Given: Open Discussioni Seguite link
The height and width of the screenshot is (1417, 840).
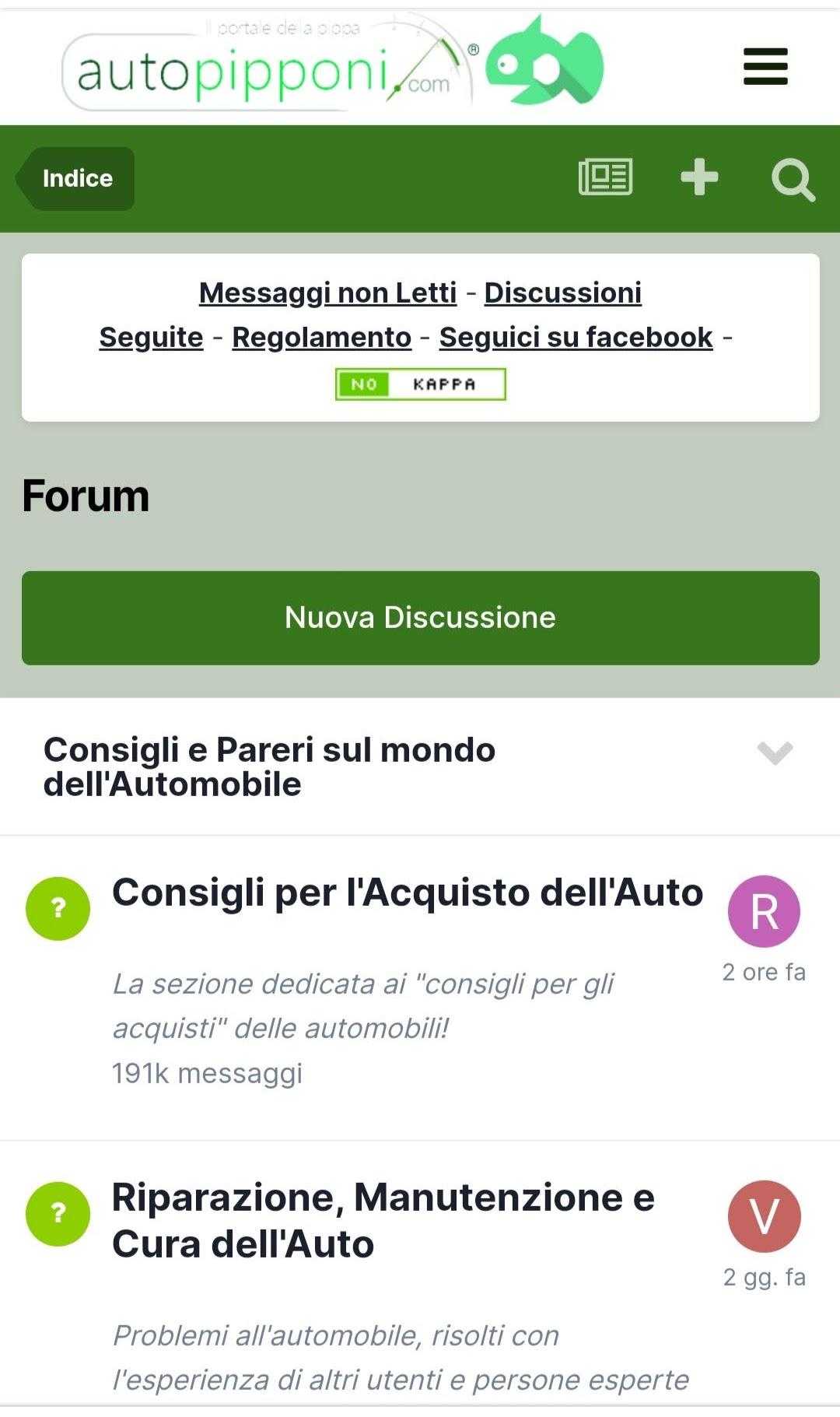Looking at the screenshot, I should tap(563, 293).
